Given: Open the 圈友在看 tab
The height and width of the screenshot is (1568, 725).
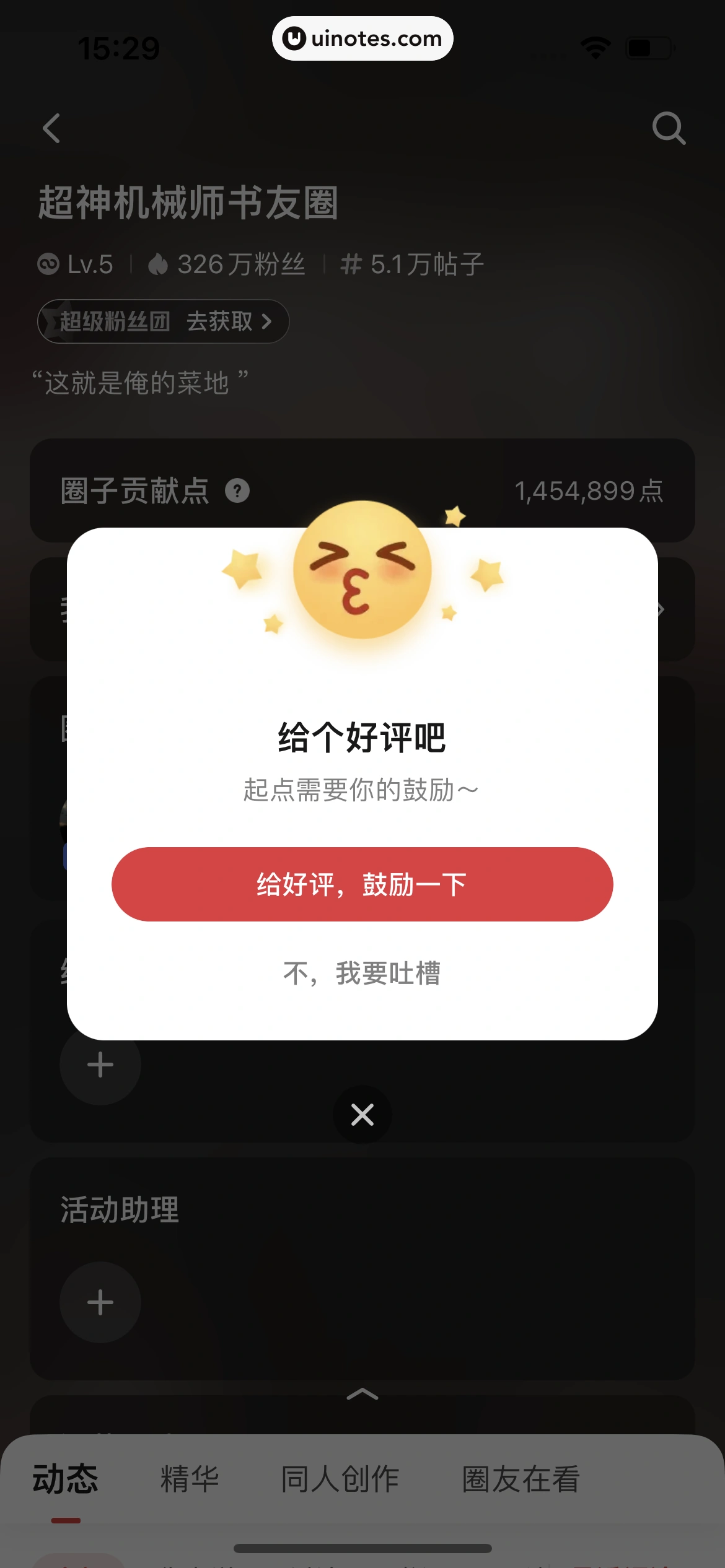Looking at the screenshot, I should 521,1479.
